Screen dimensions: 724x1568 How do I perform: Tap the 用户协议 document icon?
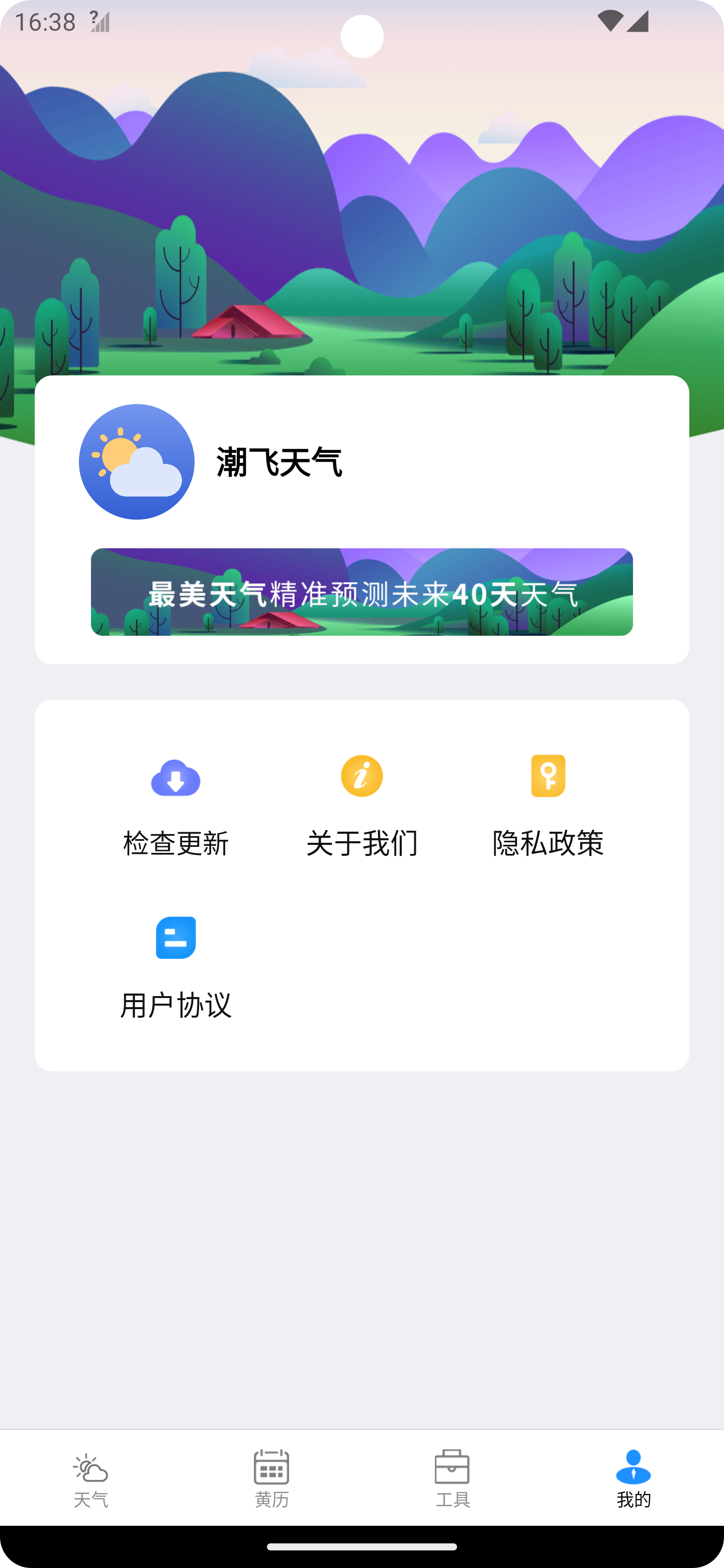point(176,938)
